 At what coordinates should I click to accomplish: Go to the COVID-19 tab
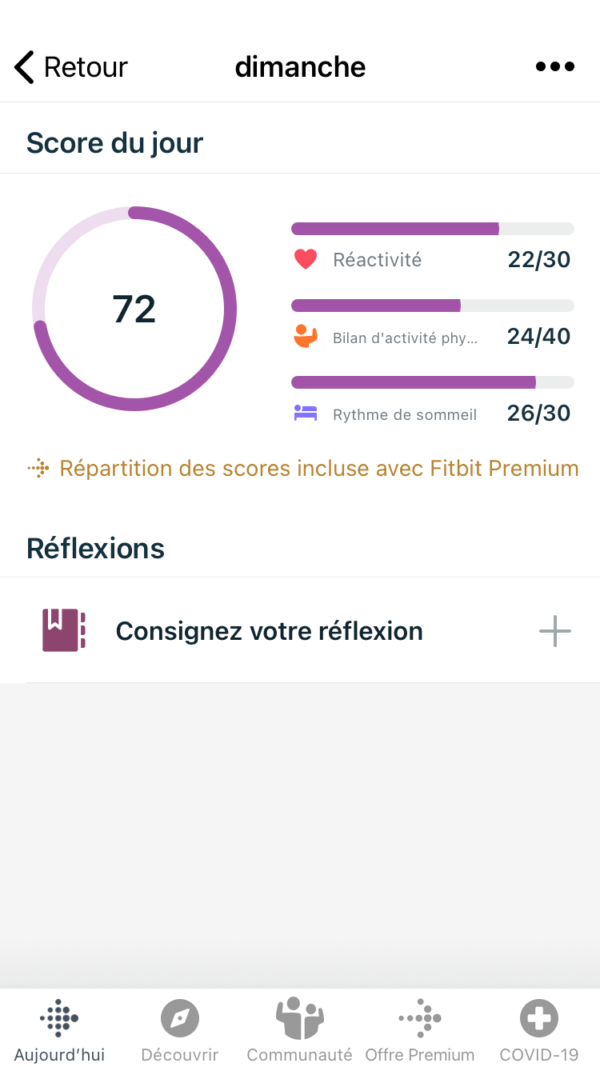(x=539, y=1030)
